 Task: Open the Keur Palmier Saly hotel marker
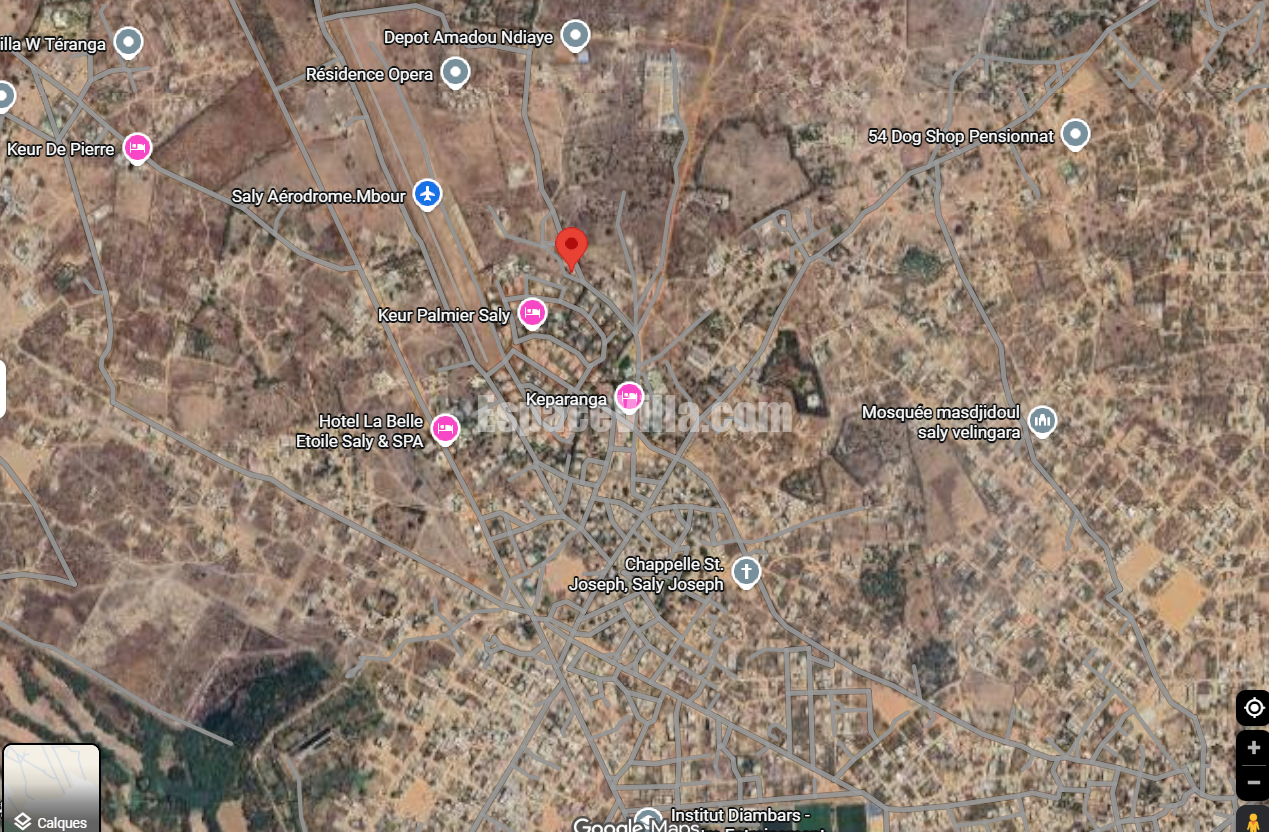(532, 314)
